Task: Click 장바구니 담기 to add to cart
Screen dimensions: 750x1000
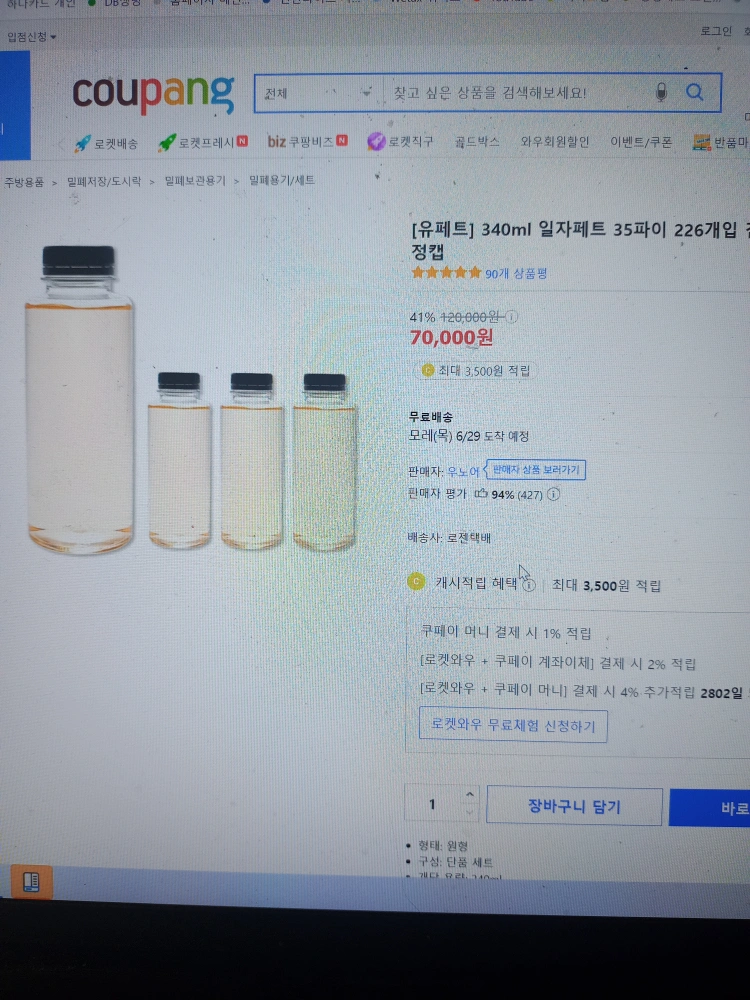Action: point(574,805)
